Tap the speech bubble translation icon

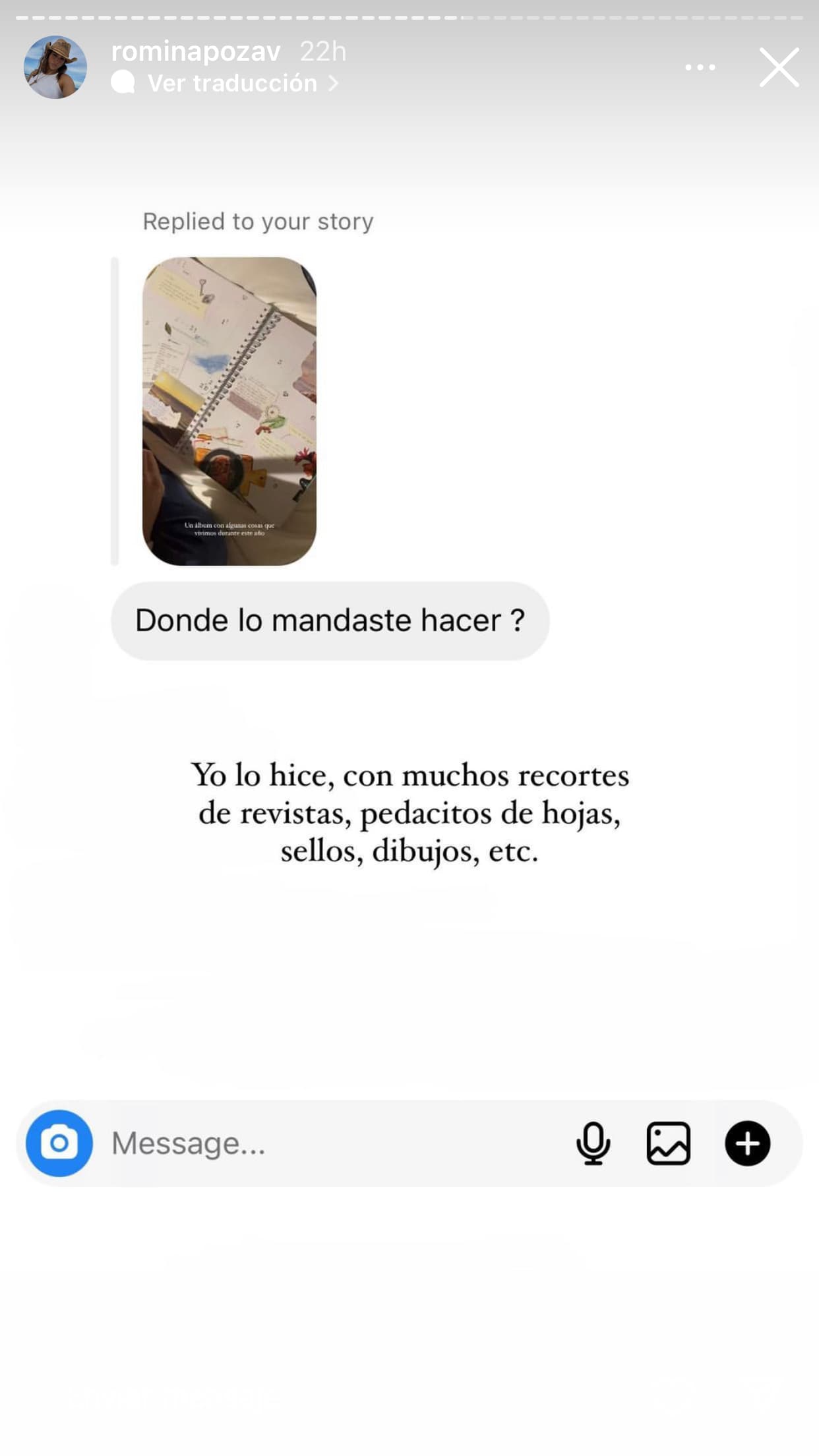[122, 82]
